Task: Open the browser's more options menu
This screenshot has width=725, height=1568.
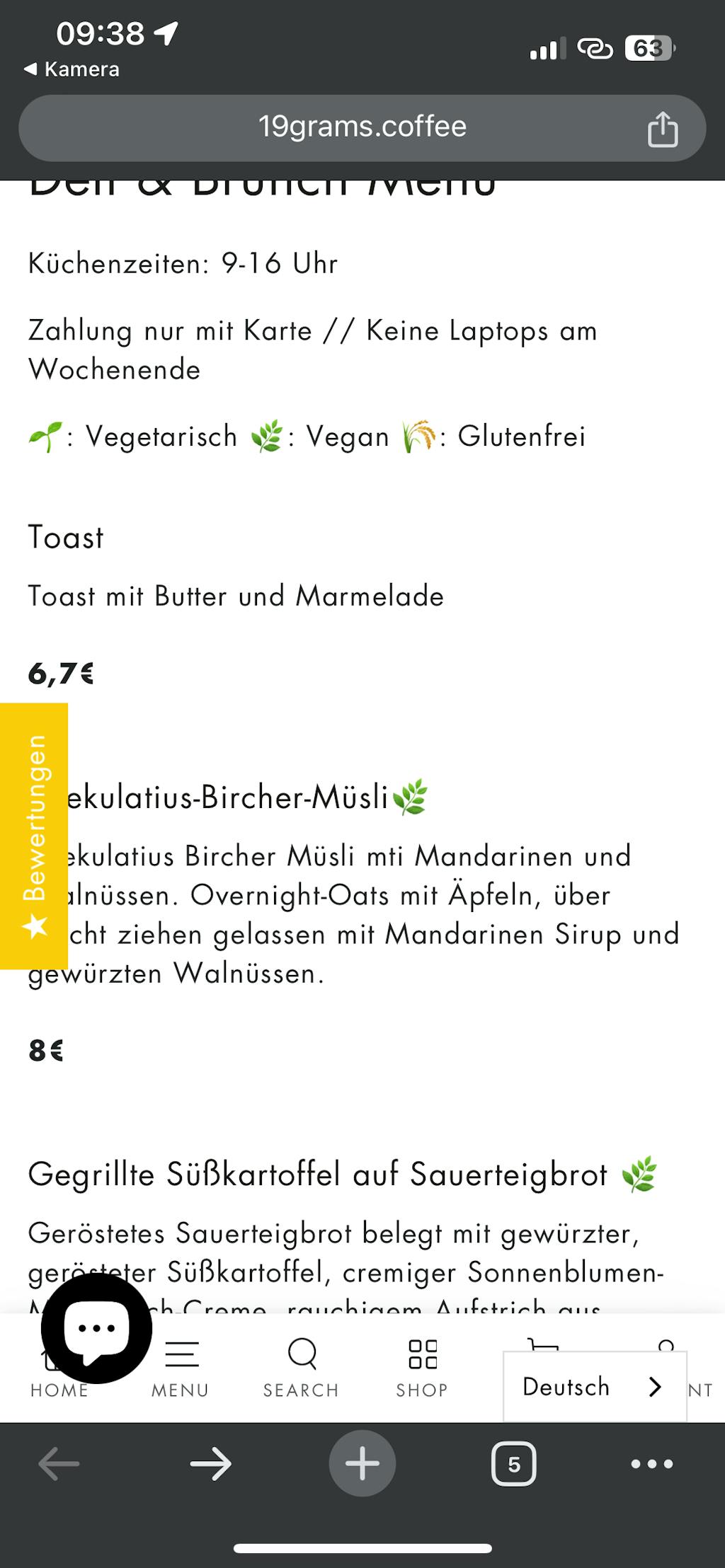Action: pos(651,1463)
